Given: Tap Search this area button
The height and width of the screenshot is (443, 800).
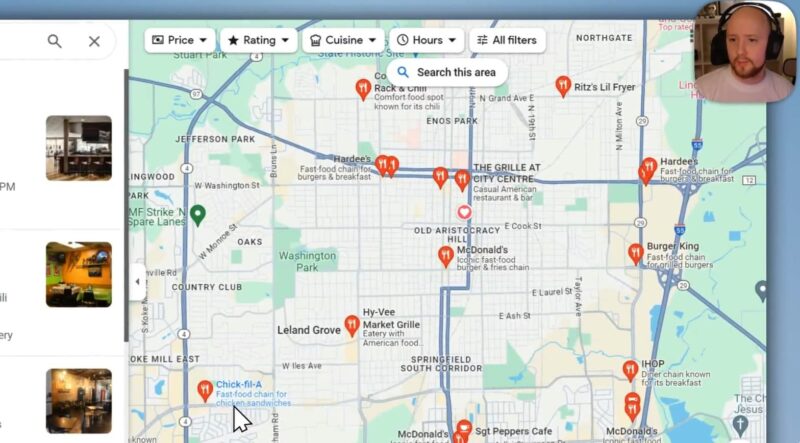Looking at the screenshot, I should tap(446, 72).
